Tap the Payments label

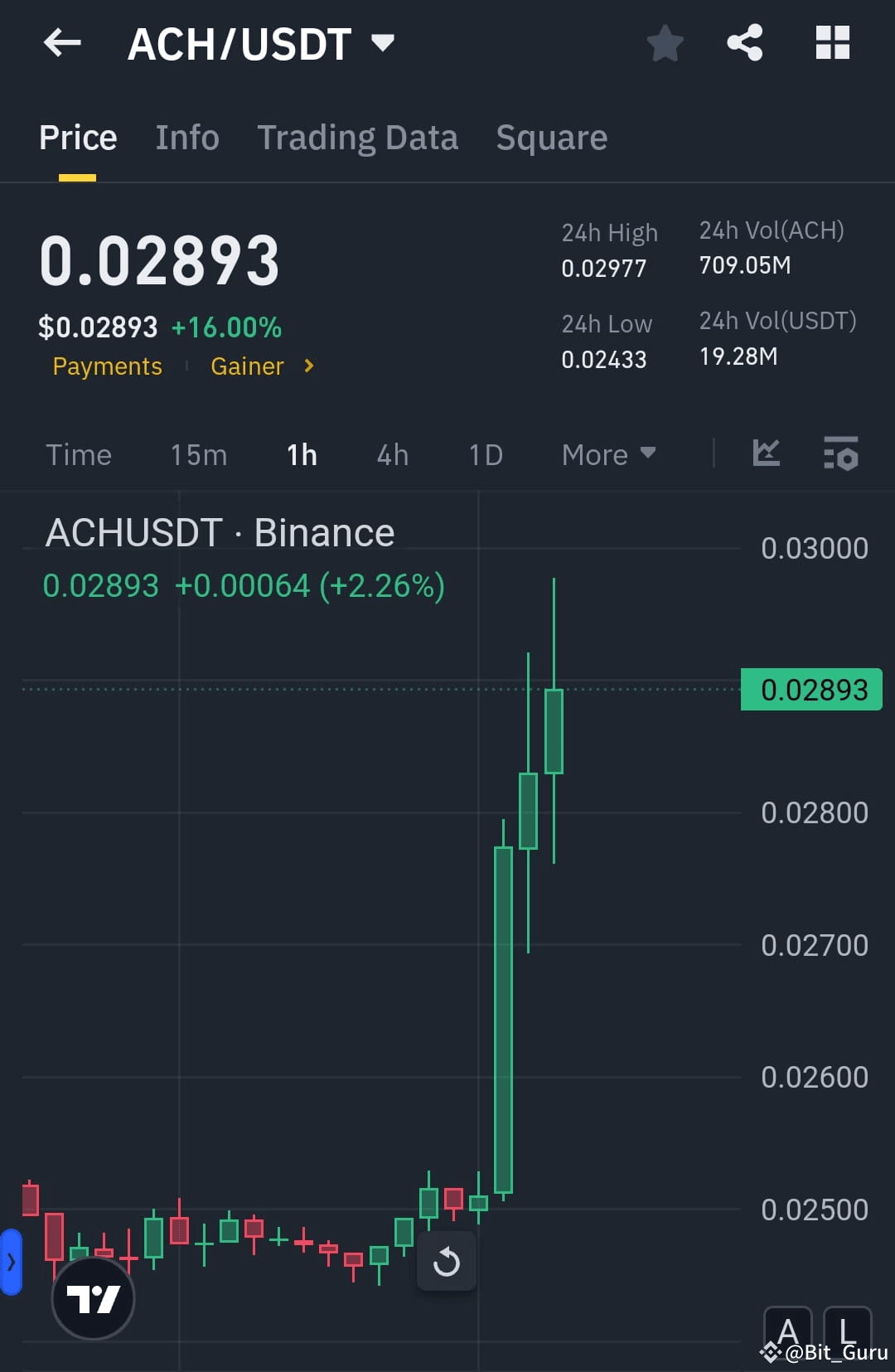(107, 366)
